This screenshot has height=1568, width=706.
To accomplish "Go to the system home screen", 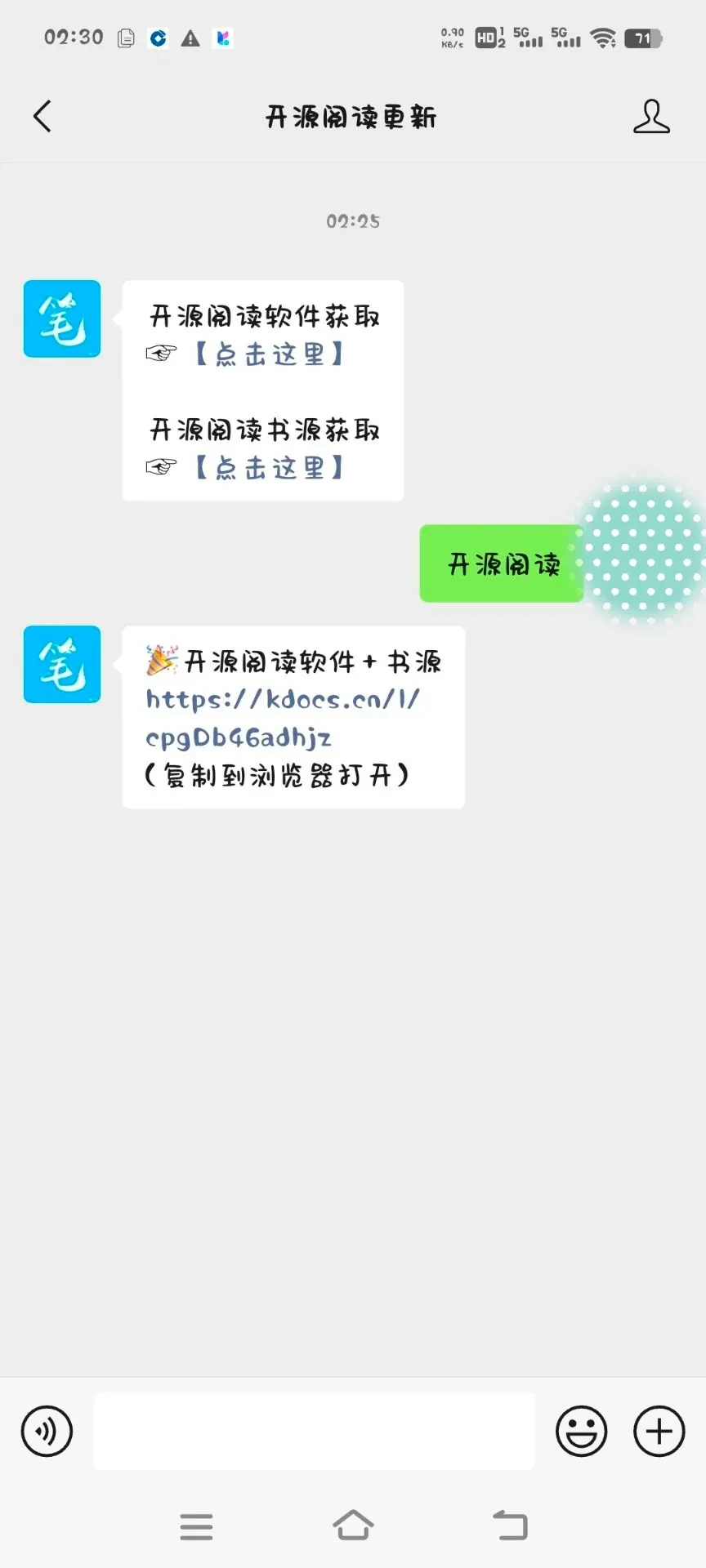I will tap(353, 1526).
